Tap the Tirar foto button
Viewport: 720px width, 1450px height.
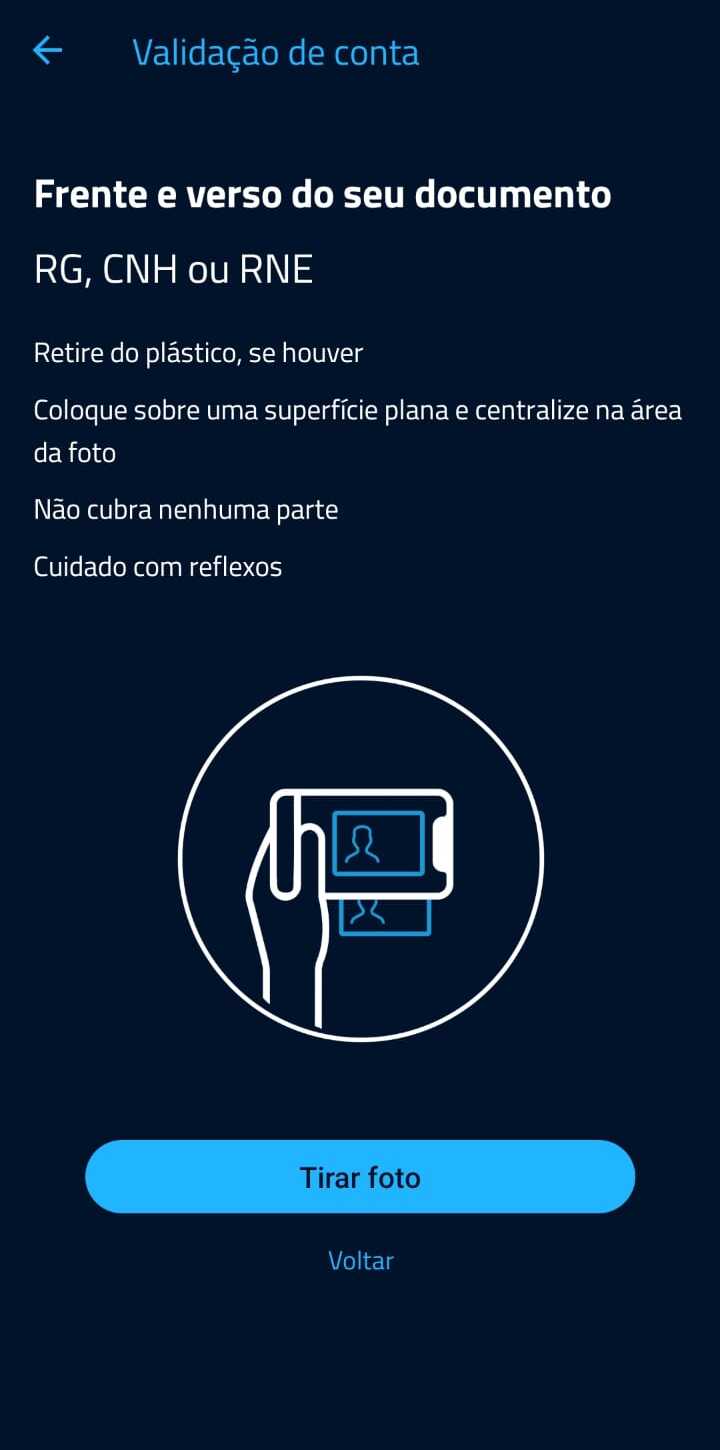tap(360, 1177)
